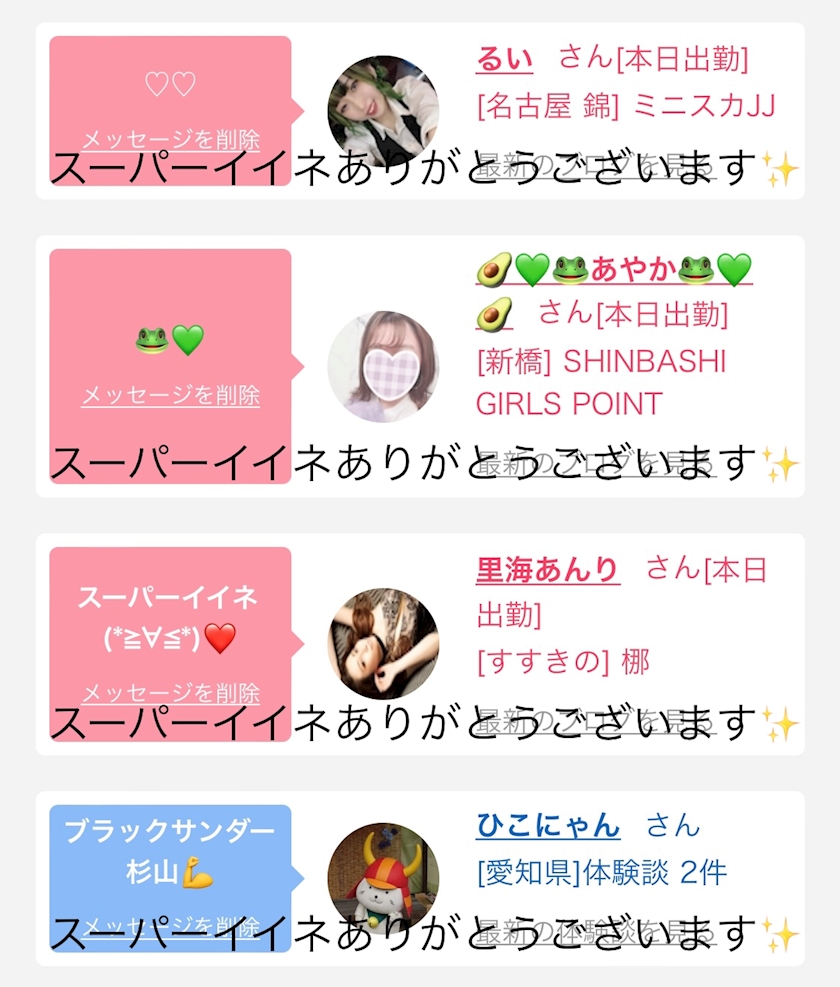Image resolution: width=840 pixels, height=987 pixels.
Task: Delete the frog and heart emoji message
Action: [170, 395]
